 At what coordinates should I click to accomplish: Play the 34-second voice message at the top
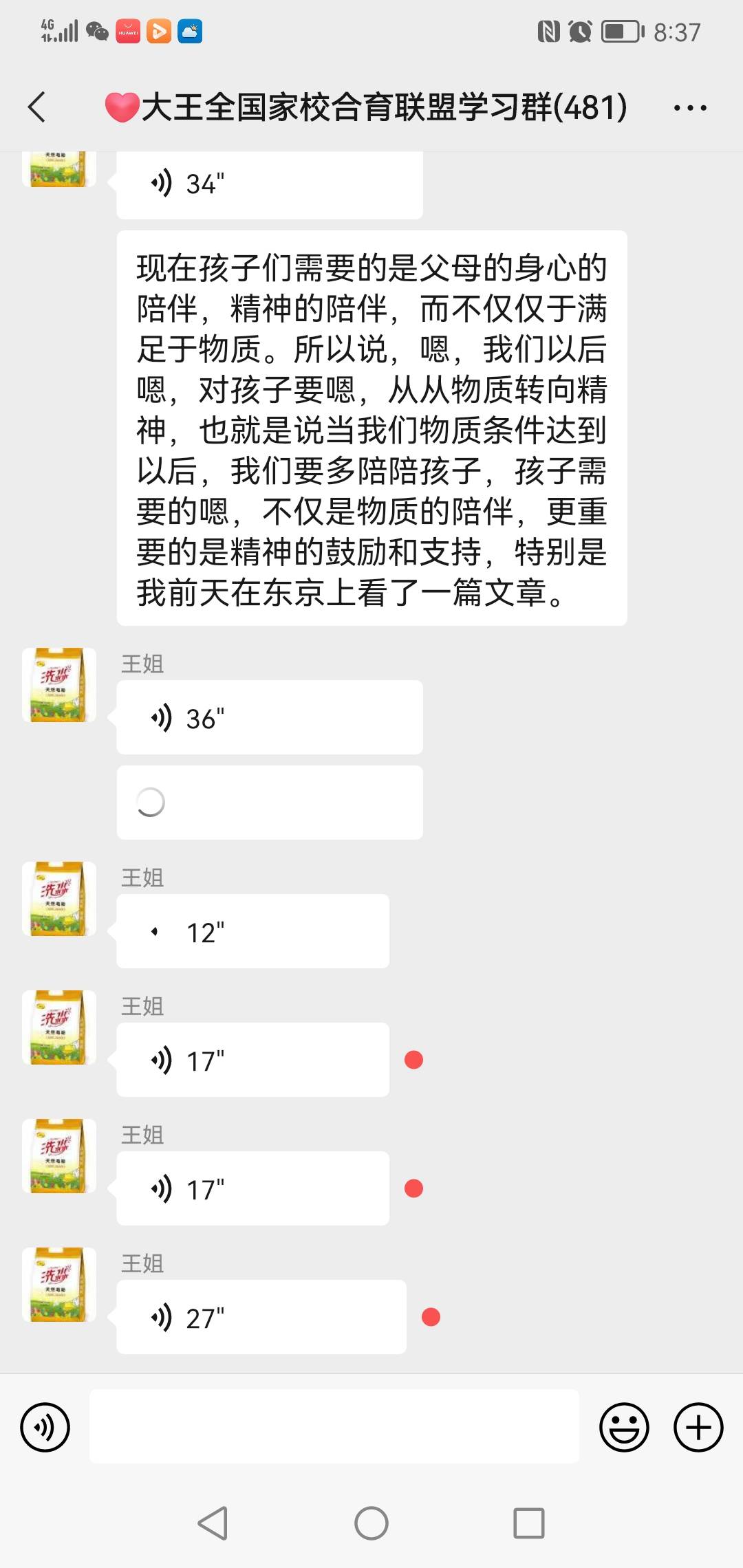(x=268, y=184)
